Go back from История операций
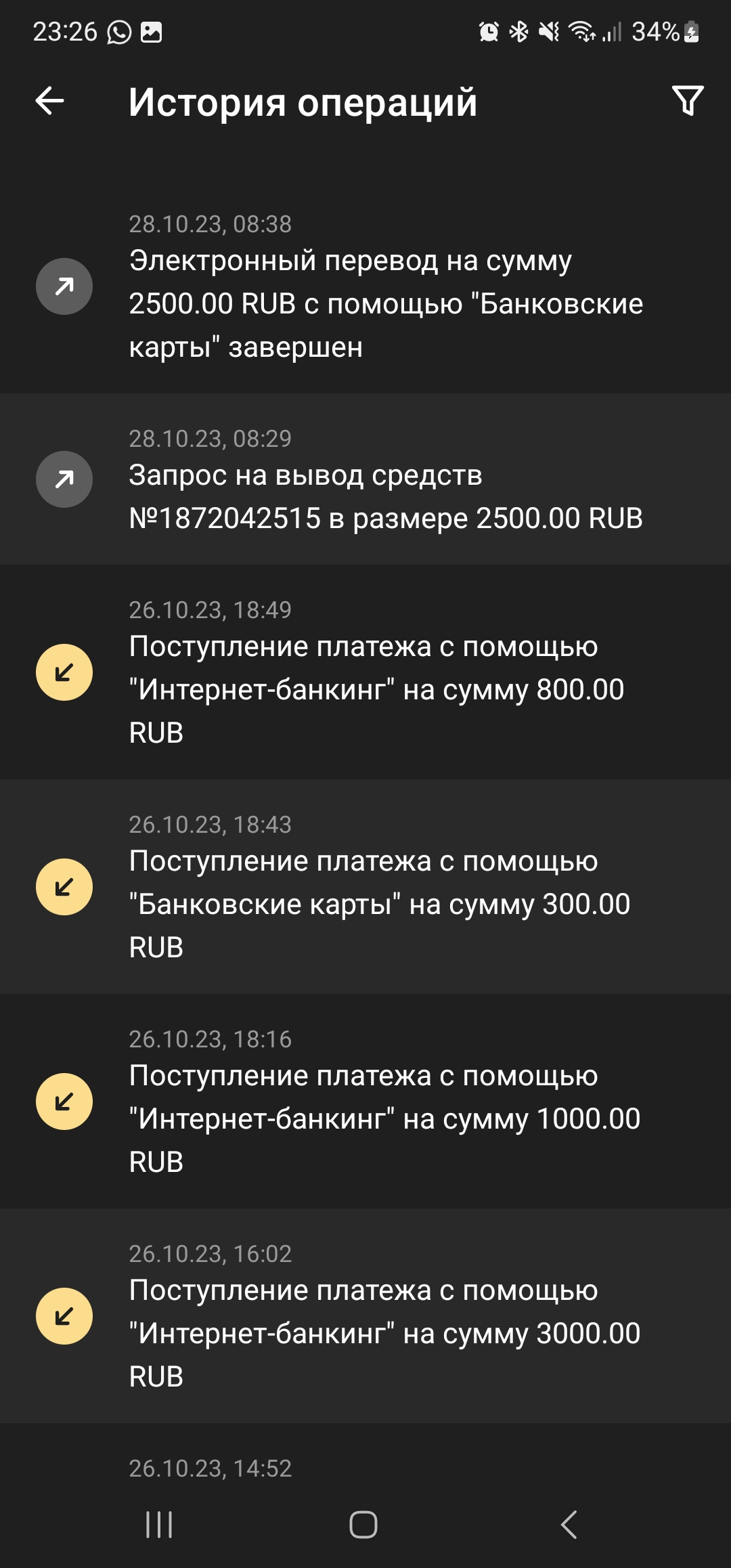 coord(50,102)
